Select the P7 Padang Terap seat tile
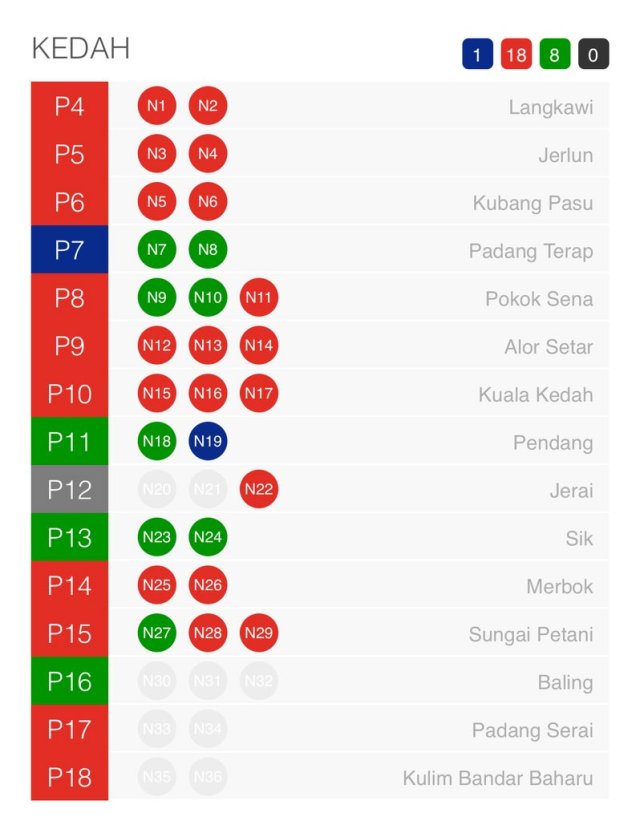The width and height of the screenshot is (640, 821). click(69, 250)
